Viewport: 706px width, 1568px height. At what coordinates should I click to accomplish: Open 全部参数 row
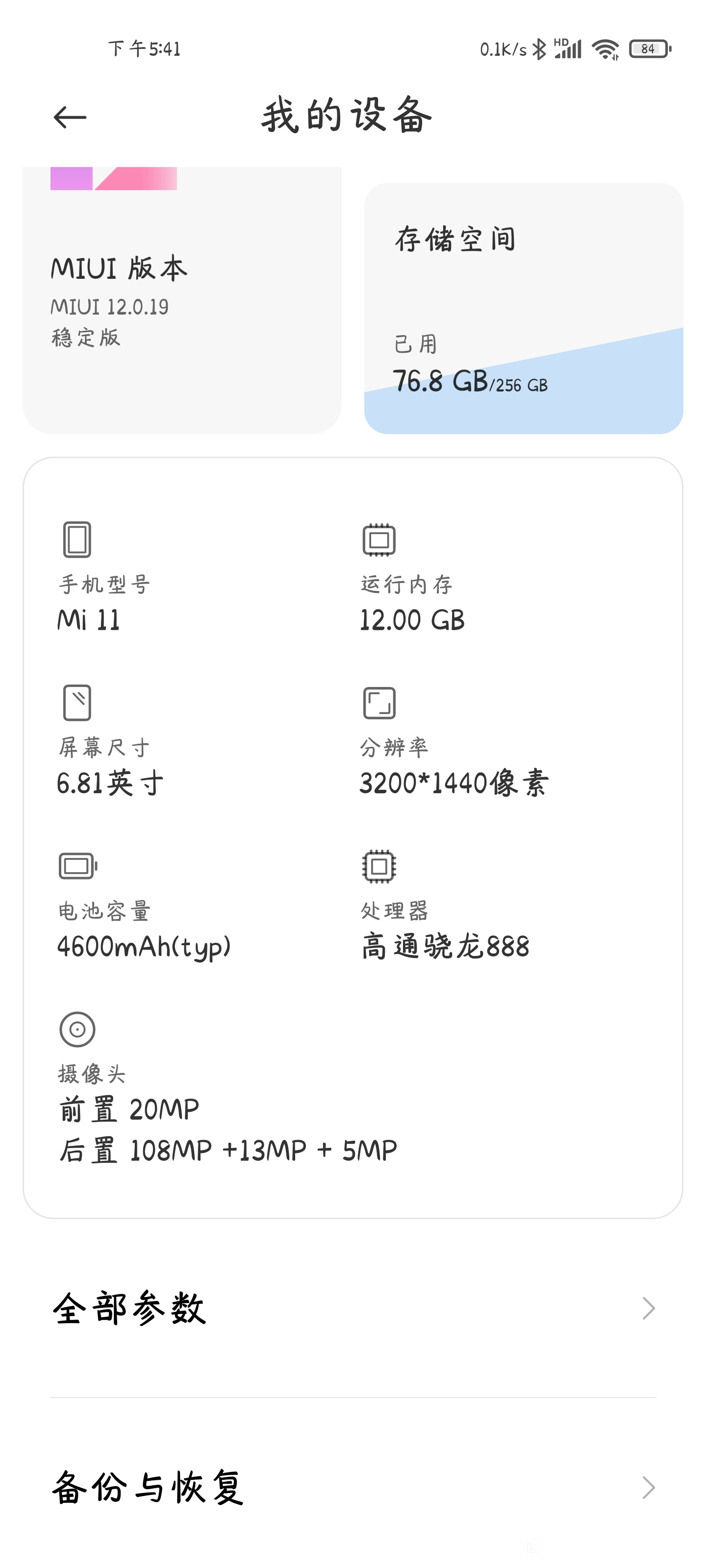point(353,1308)
